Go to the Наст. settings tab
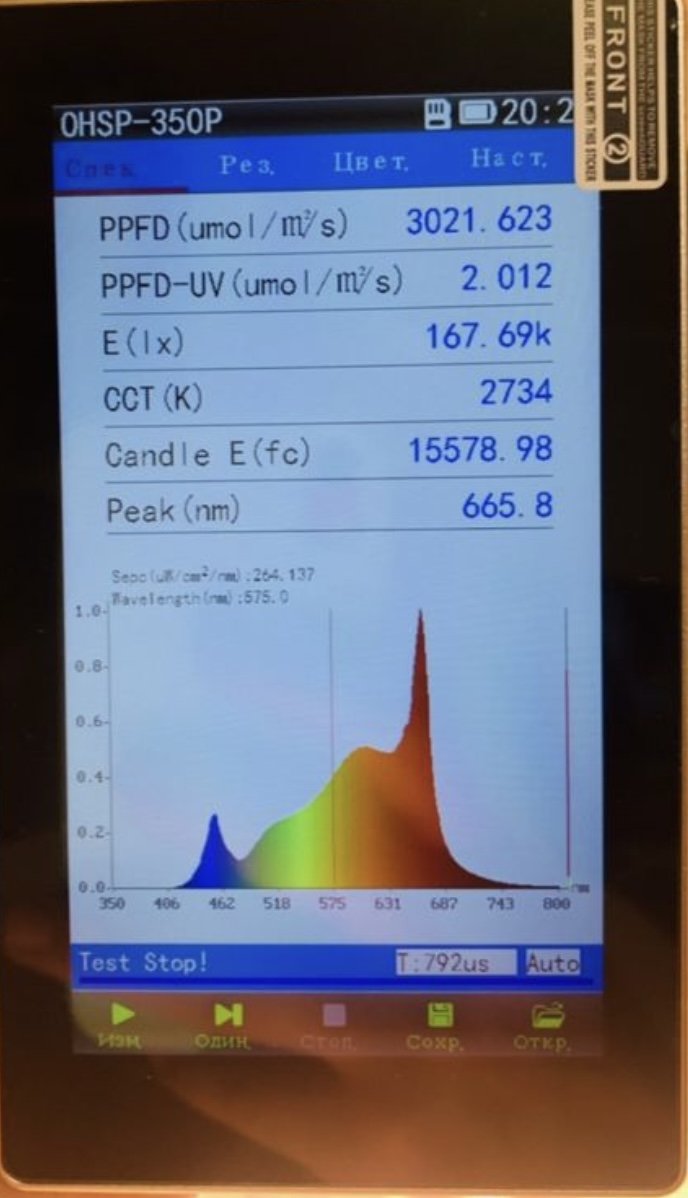The height and width of the screenshot is (1198, 688). [x=509, y=159]
